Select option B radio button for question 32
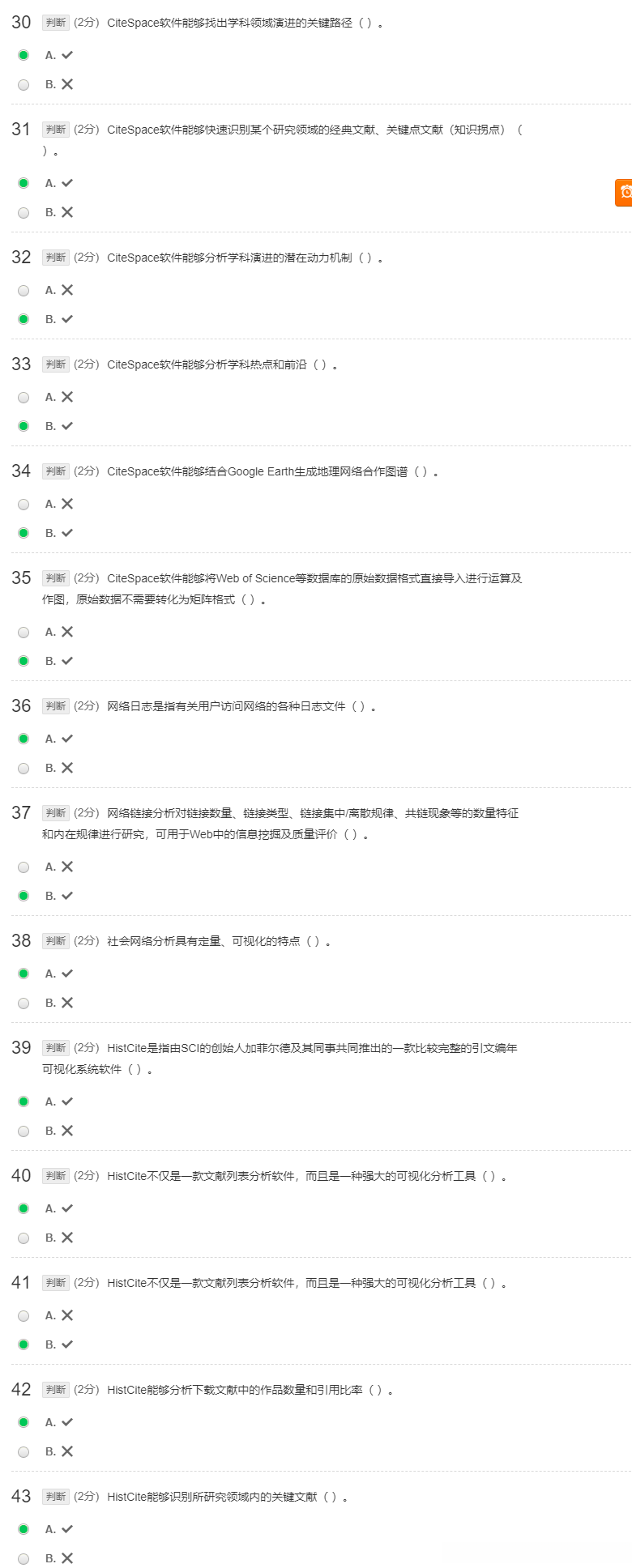The image size is (632, 1568). pyautogui.click(x=23, y=319)
